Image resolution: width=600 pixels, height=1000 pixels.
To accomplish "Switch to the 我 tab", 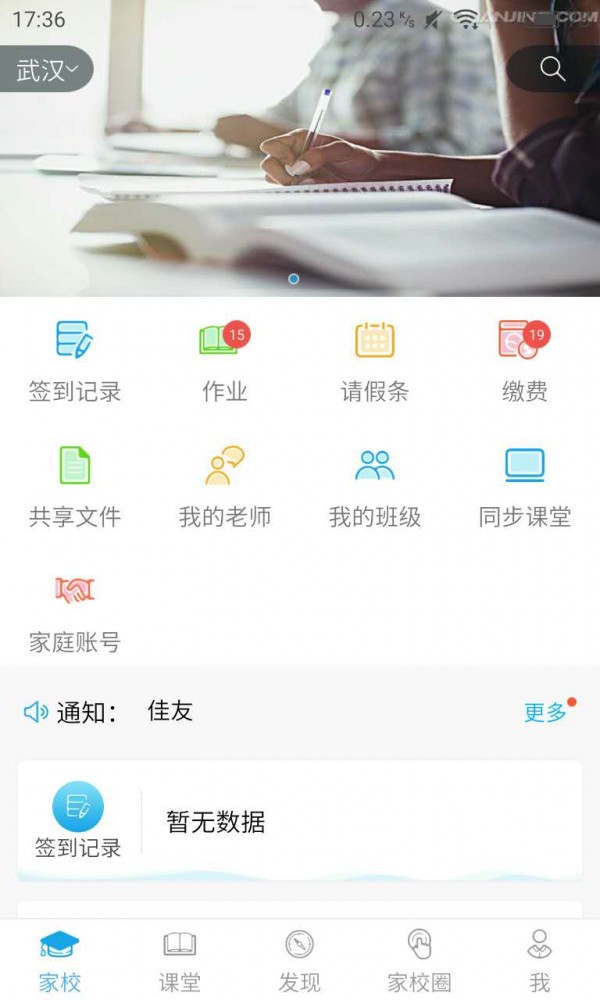I will pyautogui.click(x=539, y=960).
